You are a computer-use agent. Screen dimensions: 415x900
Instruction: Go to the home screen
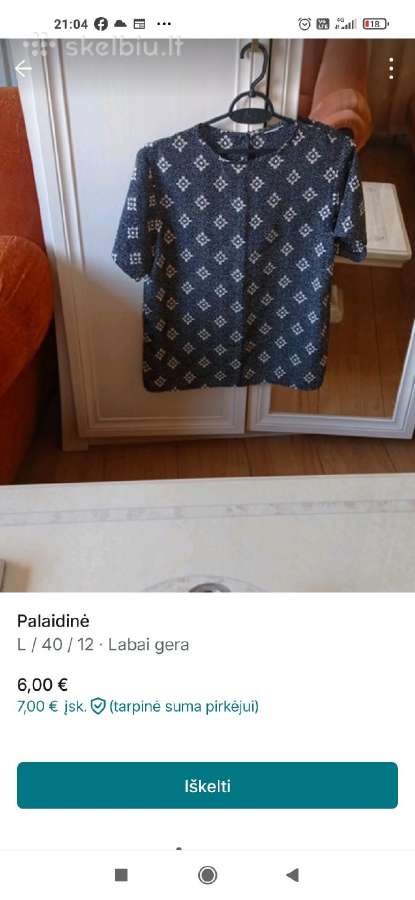pos(207,875)
